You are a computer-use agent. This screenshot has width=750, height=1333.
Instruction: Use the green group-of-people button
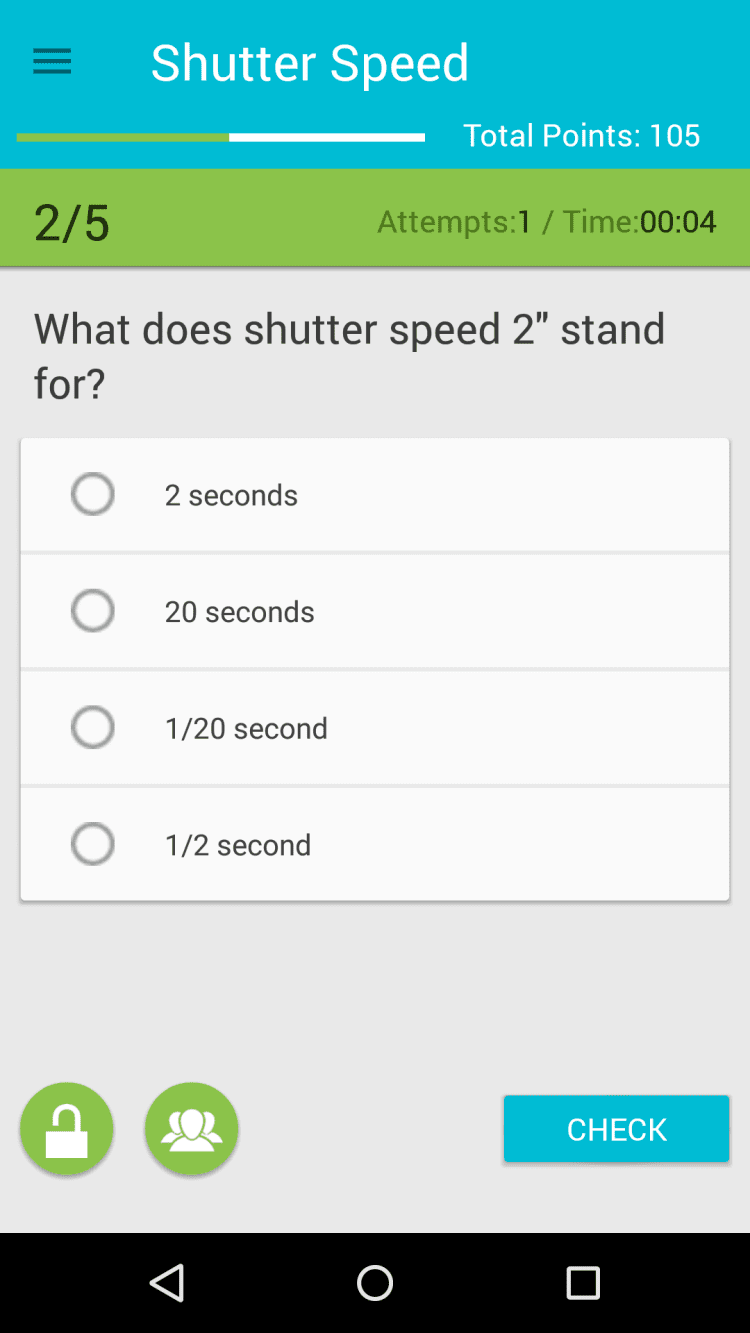[x=191, y=1129]
